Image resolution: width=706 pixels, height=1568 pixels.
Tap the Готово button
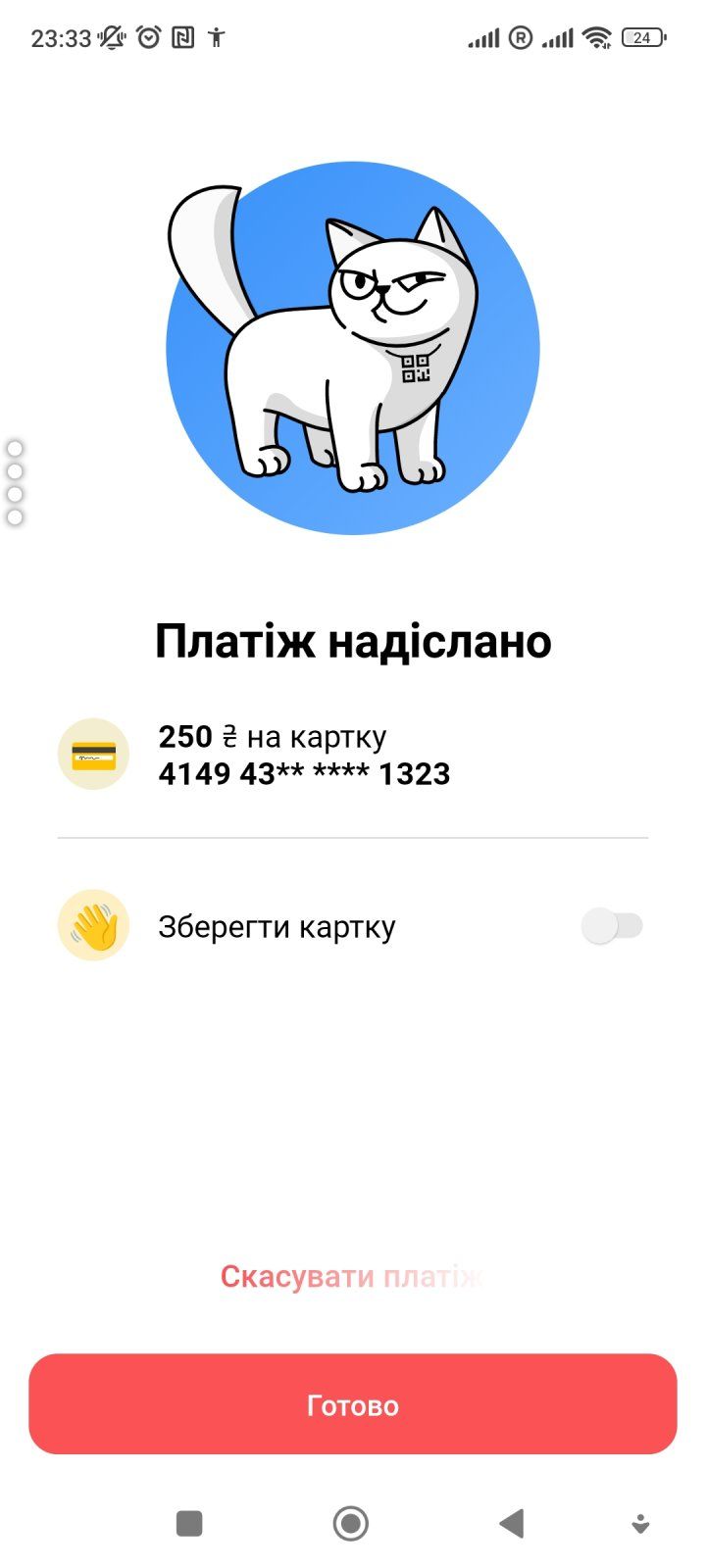[353, 1404]
